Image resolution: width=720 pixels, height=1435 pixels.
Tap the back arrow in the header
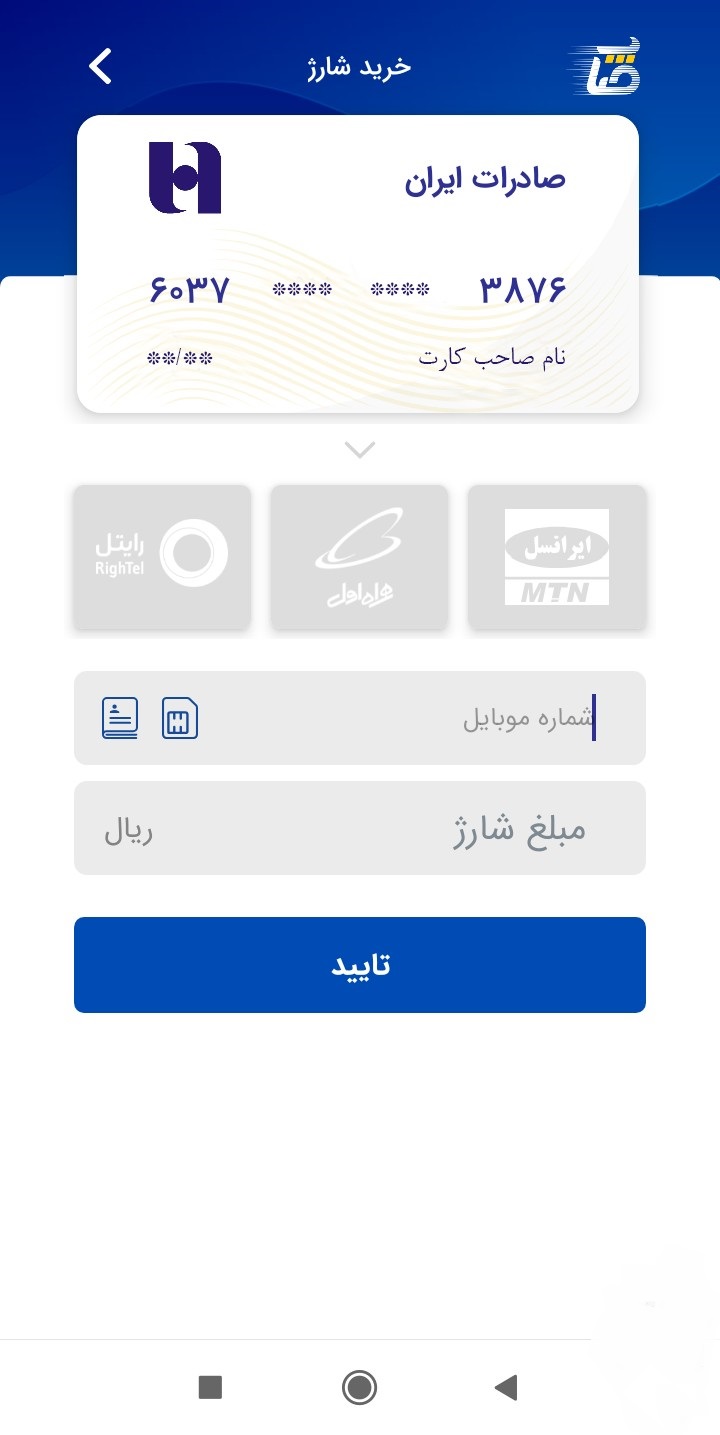click(99, 66)
